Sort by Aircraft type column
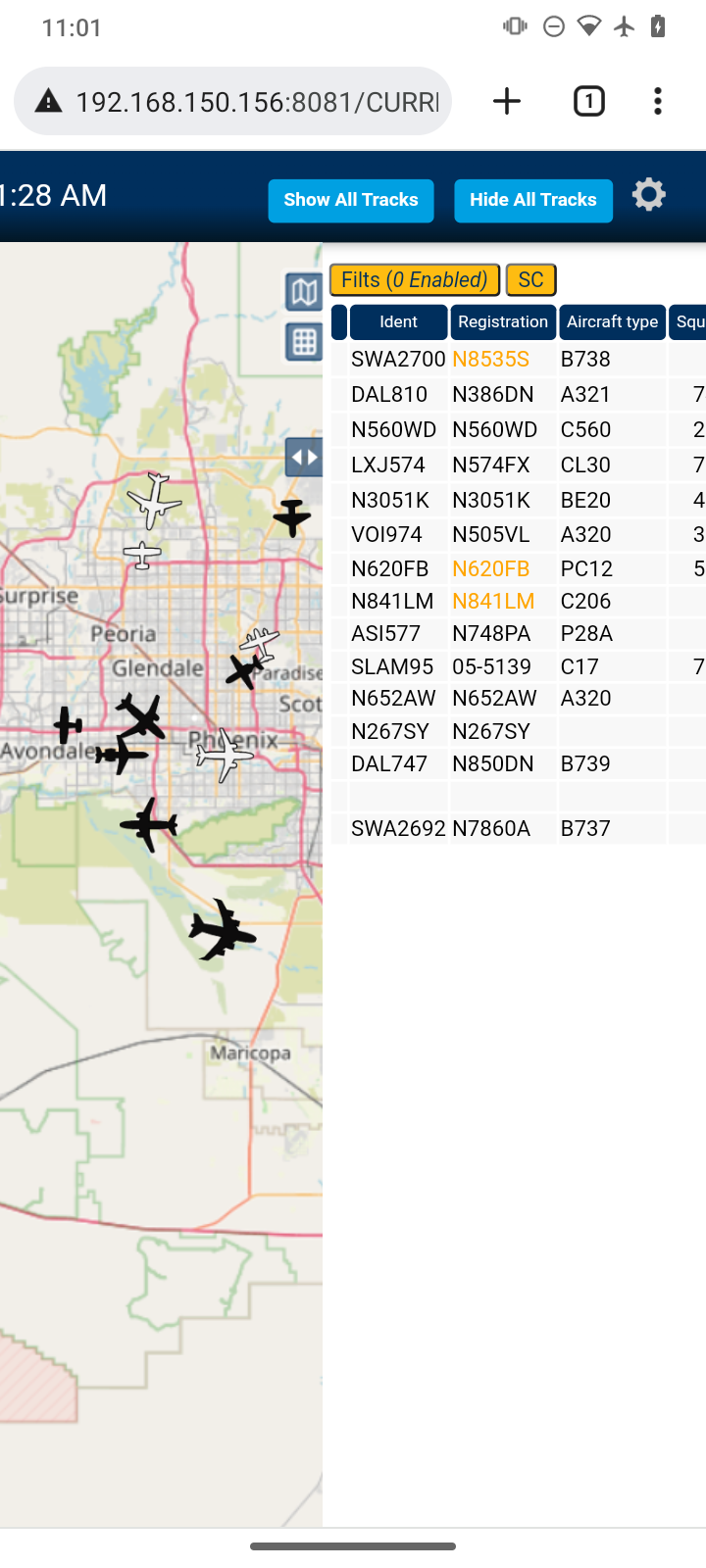The width and height of the screenshot is (706, 1568). [613, 321]
